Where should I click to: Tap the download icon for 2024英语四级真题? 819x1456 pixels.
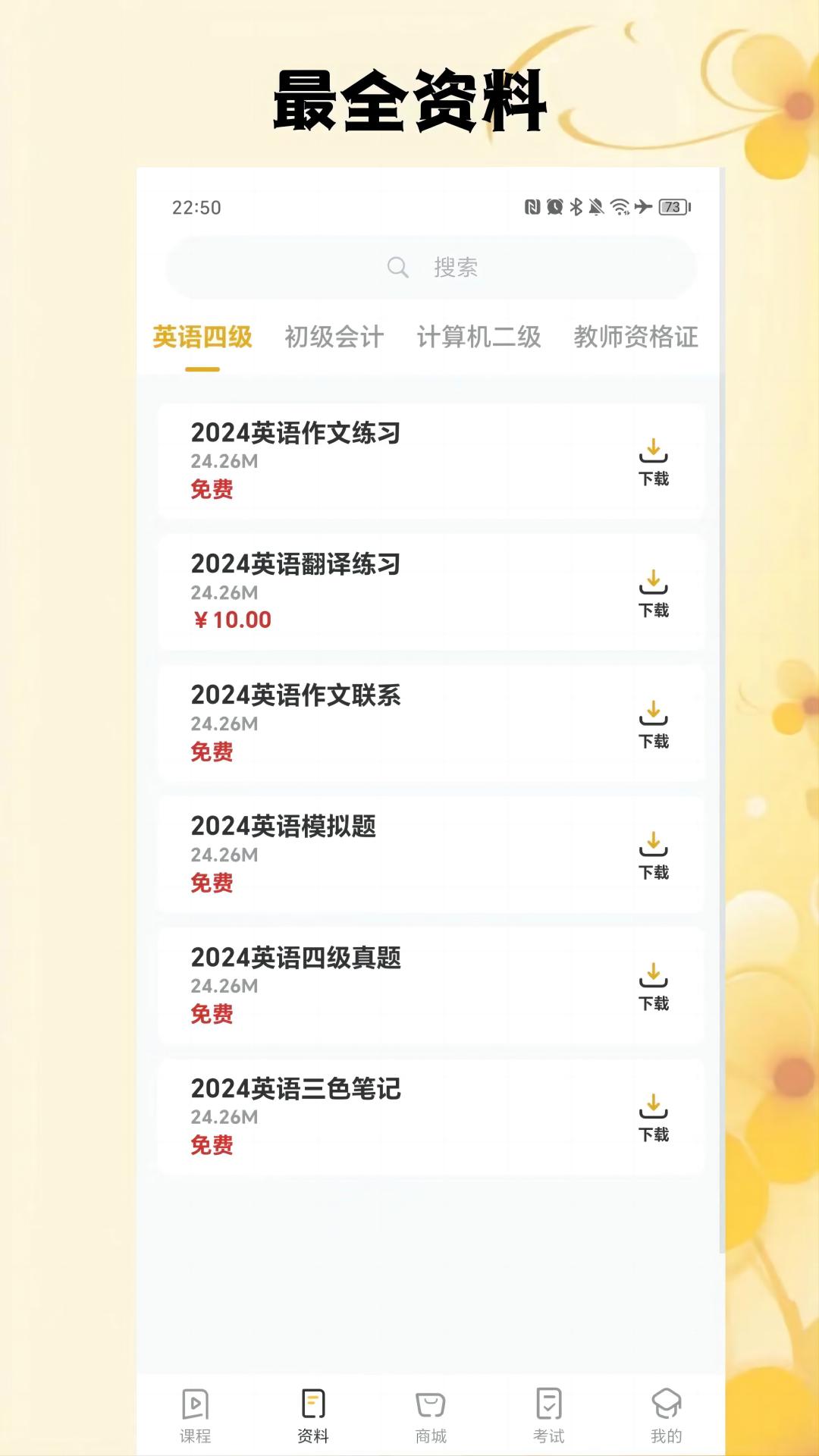coord(654,981)
